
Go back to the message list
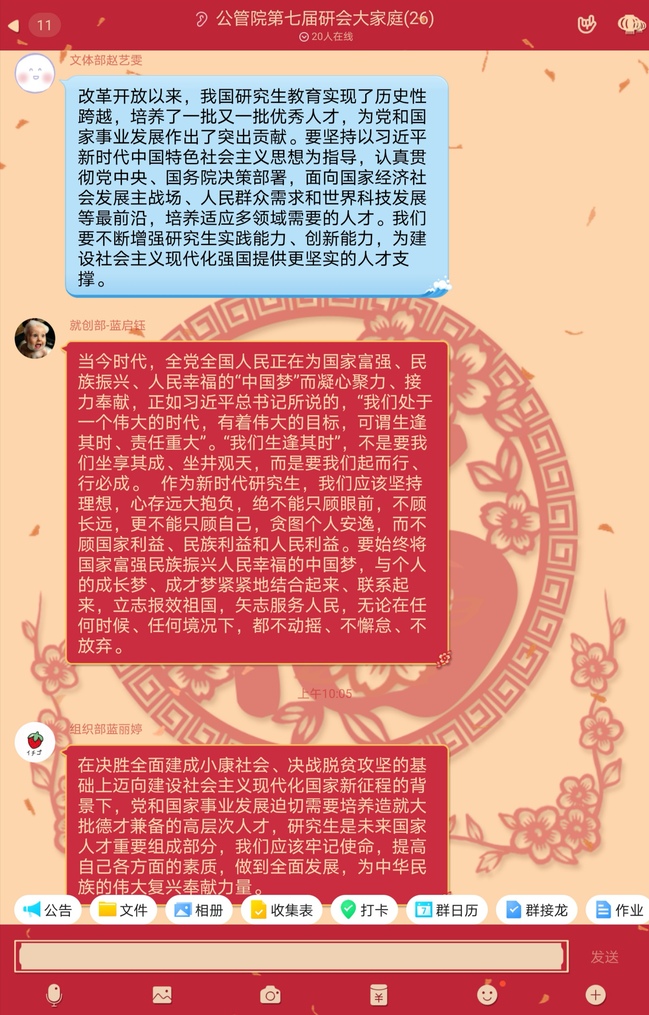15,25
